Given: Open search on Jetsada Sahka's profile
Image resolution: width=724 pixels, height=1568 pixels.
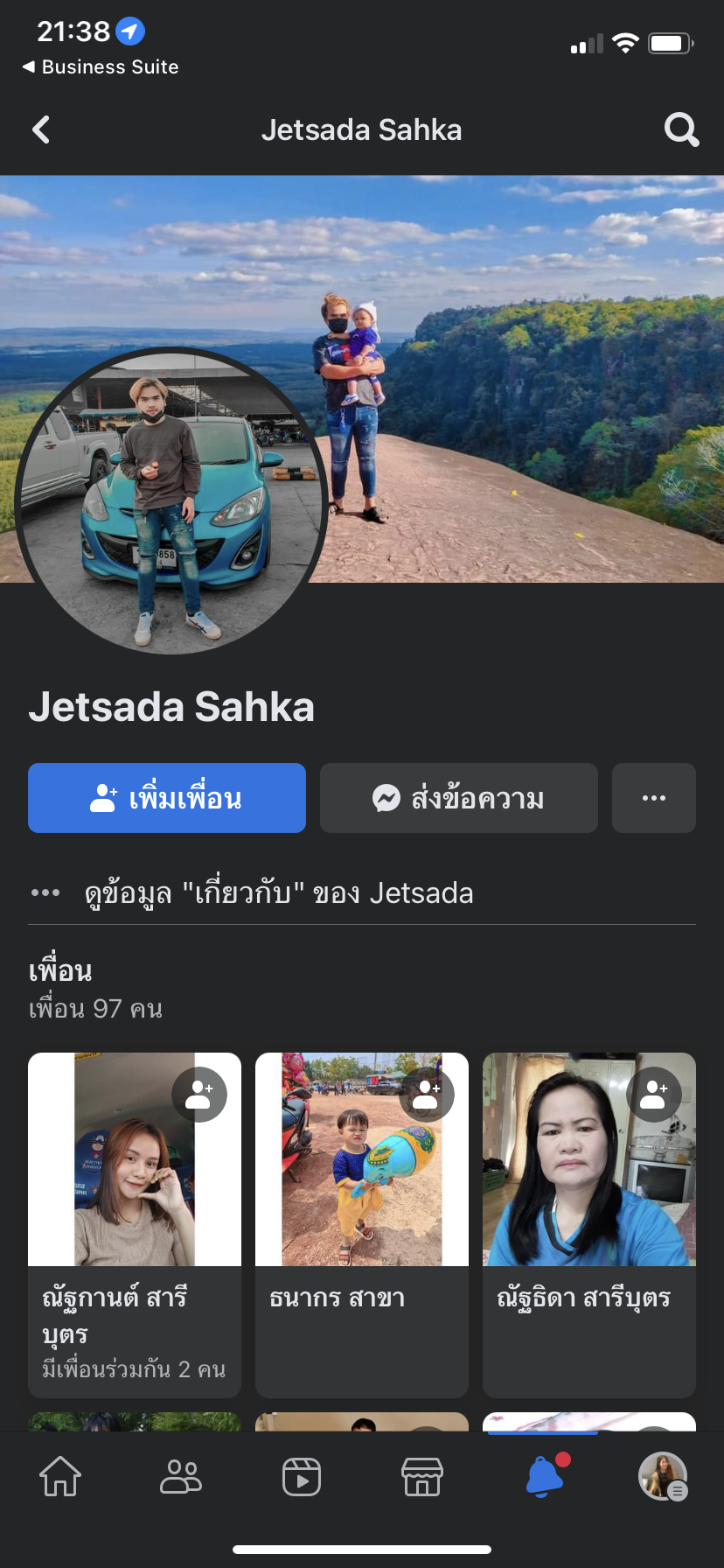Looking at the screenshot, I should [681, 130].
